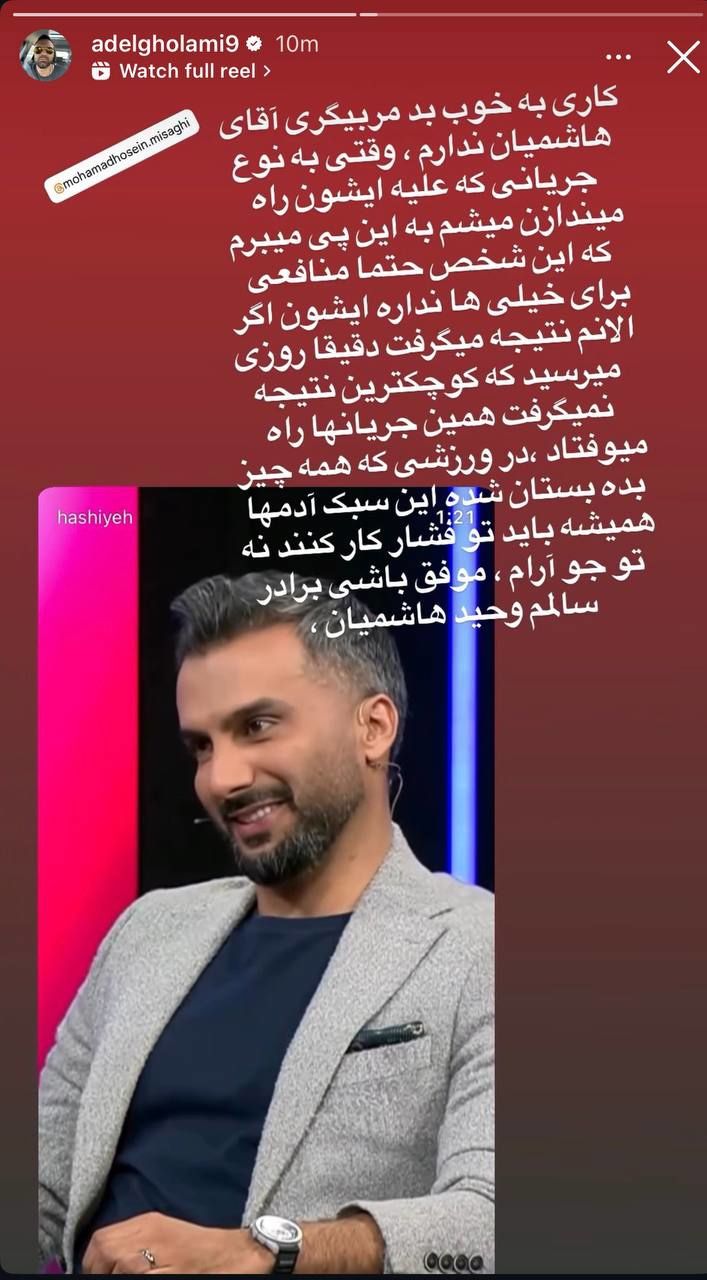Screen dimensions: 707x1280
Task: Close the story viewer
Action: click(x=683, y=57)
